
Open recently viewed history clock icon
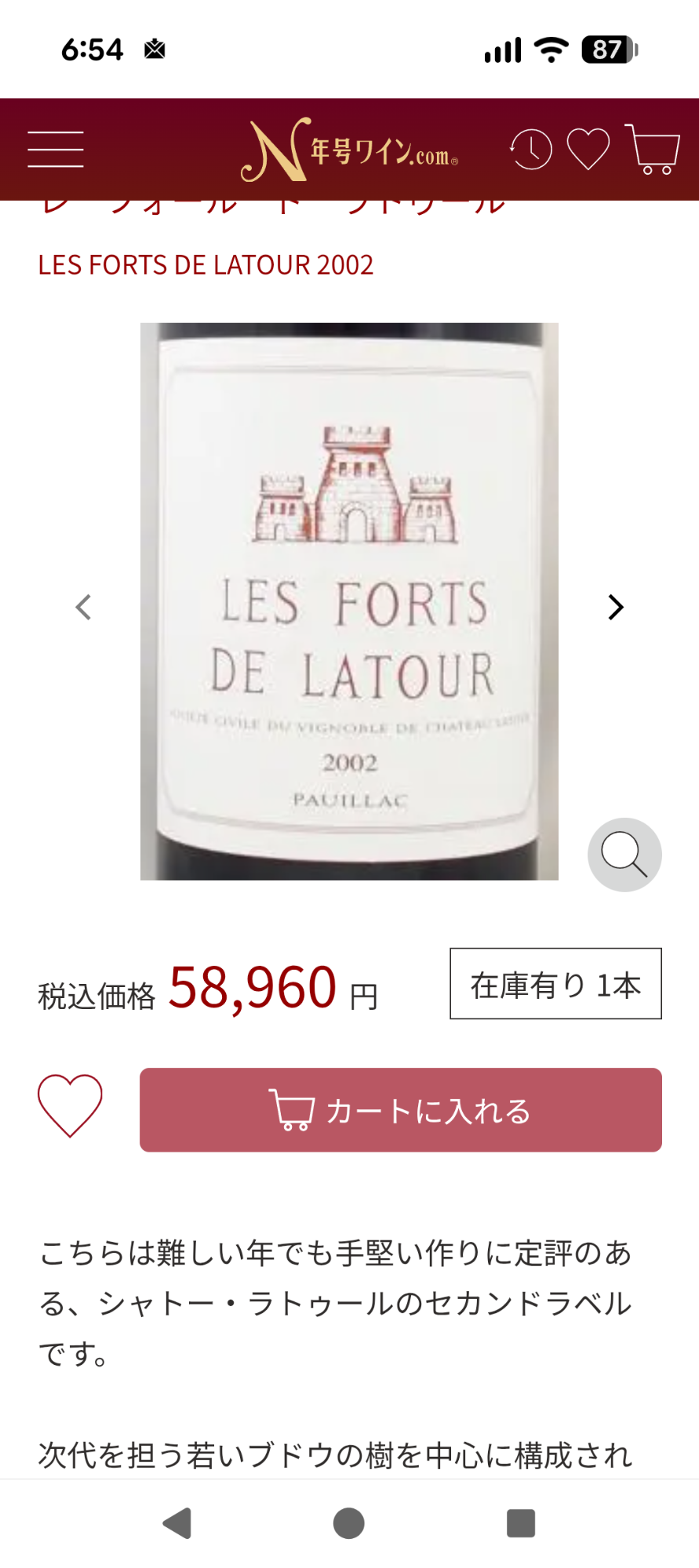tap(531, 149)
